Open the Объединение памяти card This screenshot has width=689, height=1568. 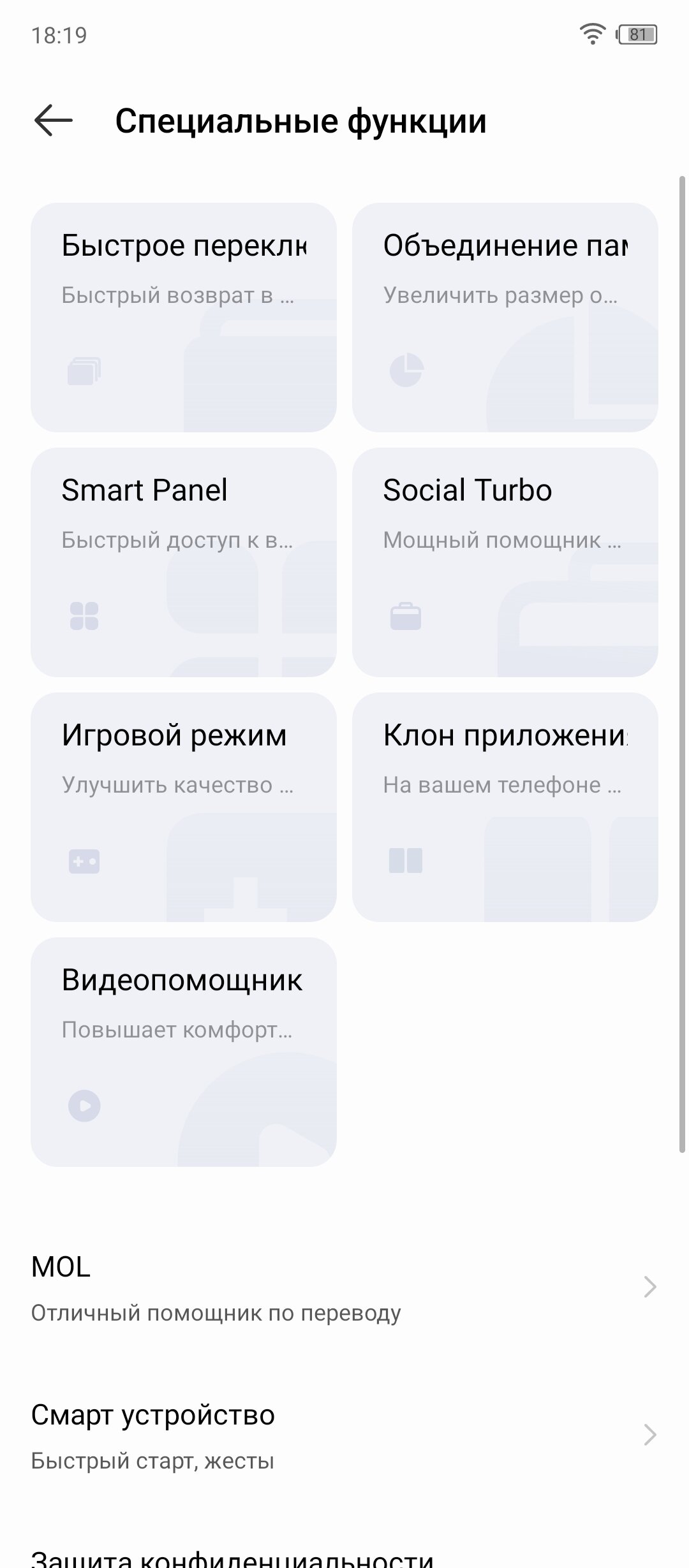coord(505,318)
